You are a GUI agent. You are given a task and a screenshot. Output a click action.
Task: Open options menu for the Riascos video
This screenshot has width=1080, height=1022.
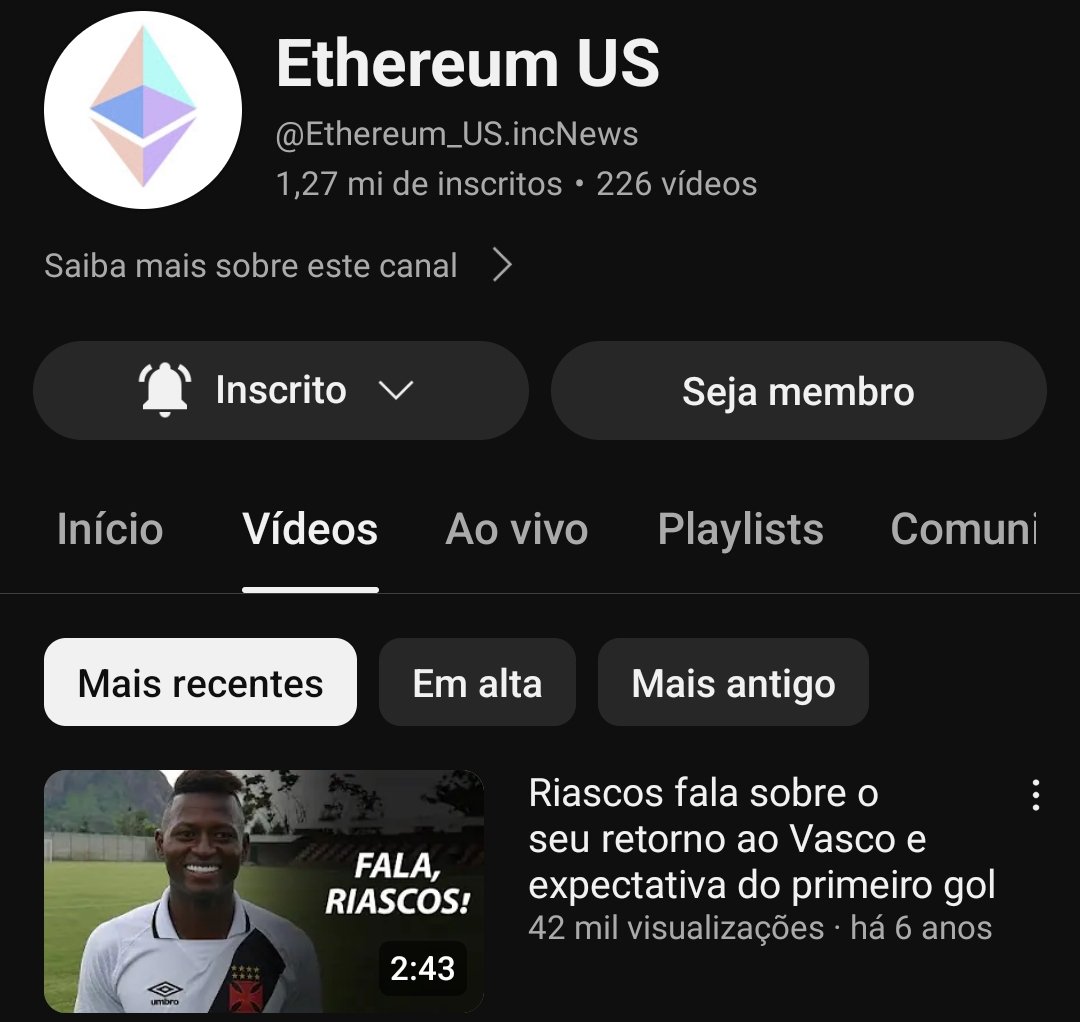tap(1036, 795)
